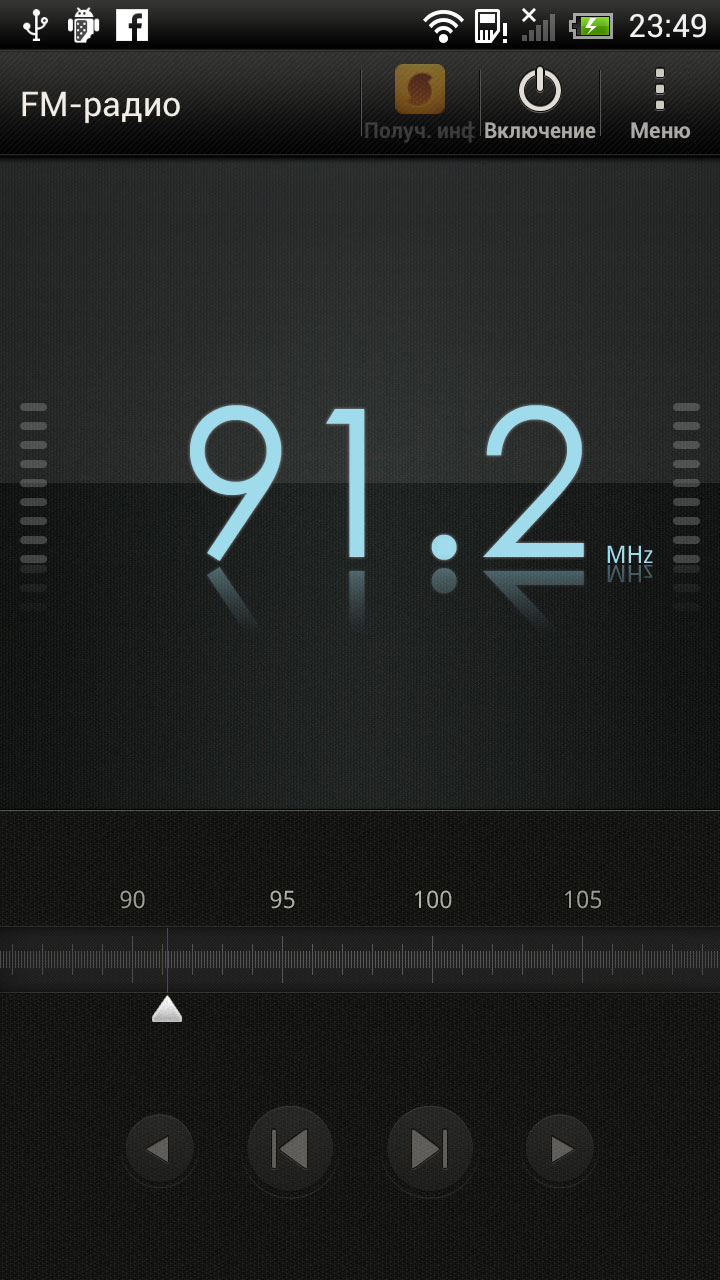The width and height of the screenshot is (720, 1280).
Task: Open the Меню overflow menu
Action: tap(659, 104)
